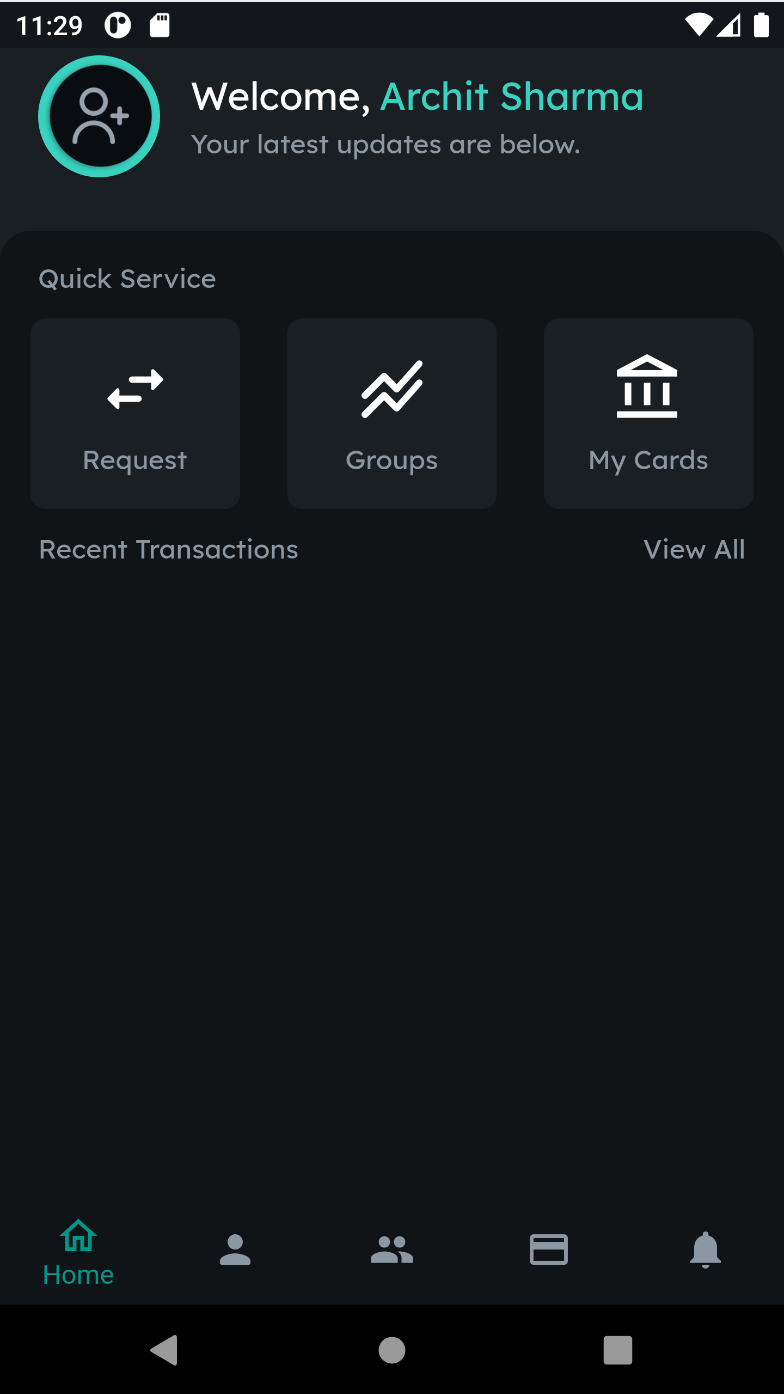Tap the Recent Transactions heading
This screenshot has height=1394, width=784.
tap(168, 549)
